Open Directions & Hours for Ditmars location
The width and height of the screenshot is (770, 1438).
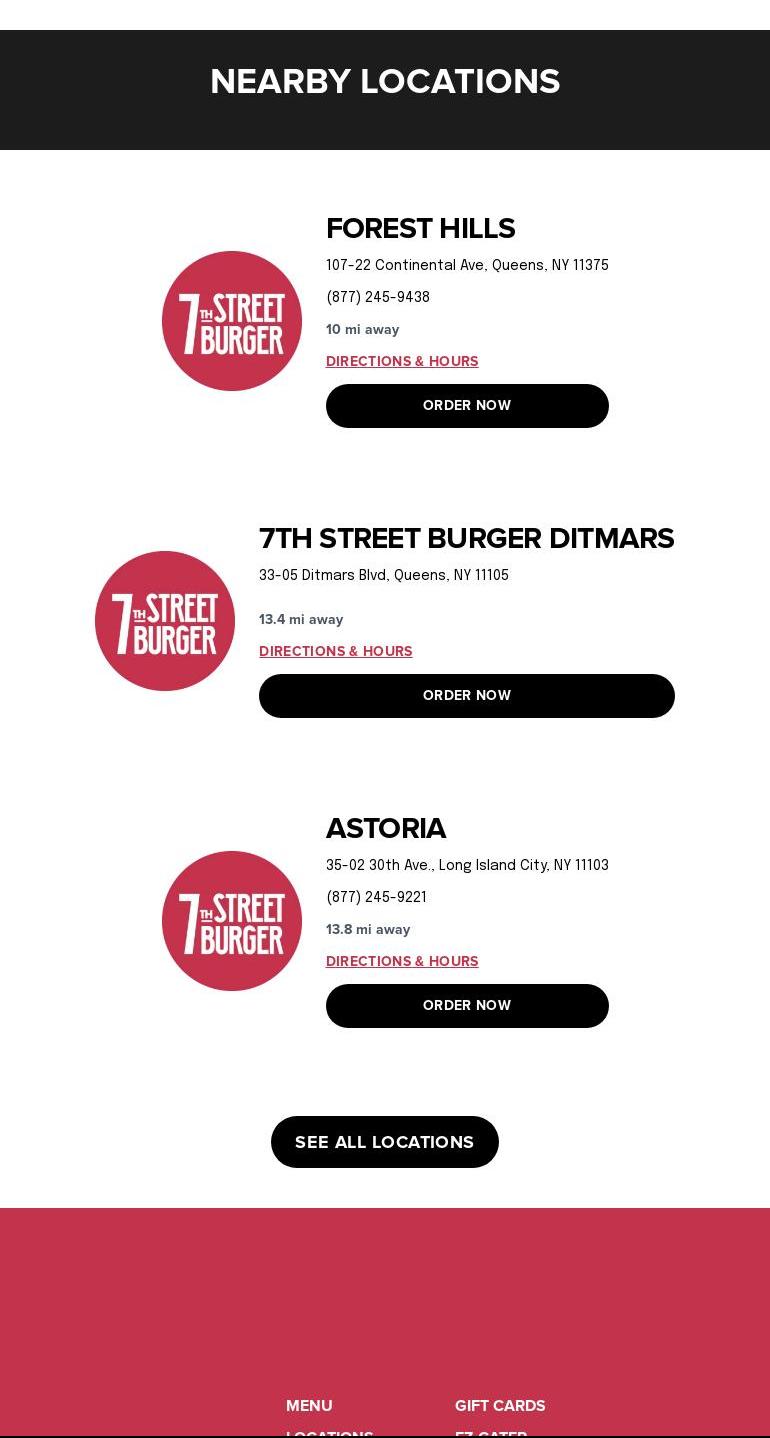(335, 651)
